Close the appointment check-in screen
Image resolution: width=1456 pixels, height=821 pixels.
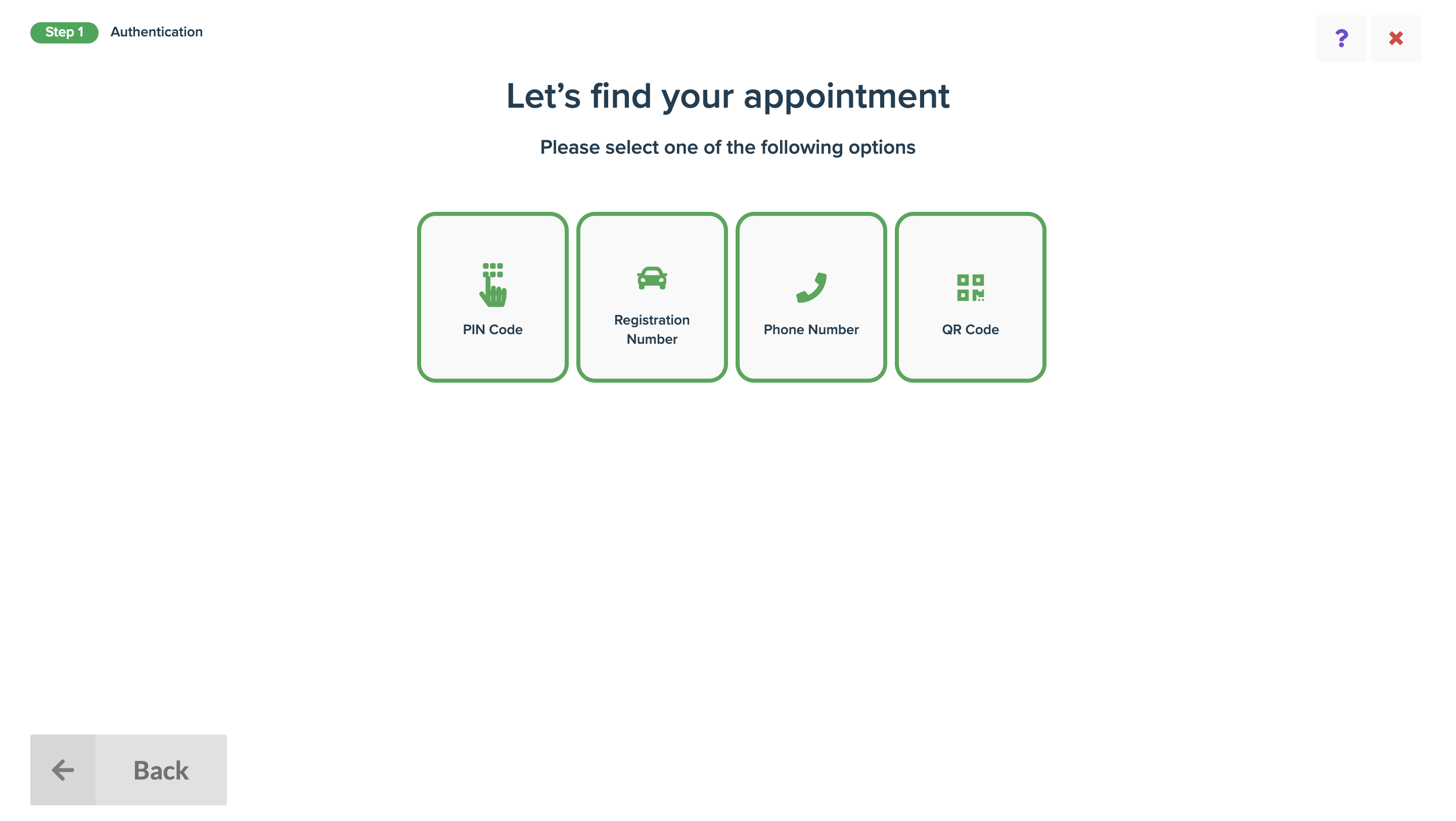[1395, 38]
